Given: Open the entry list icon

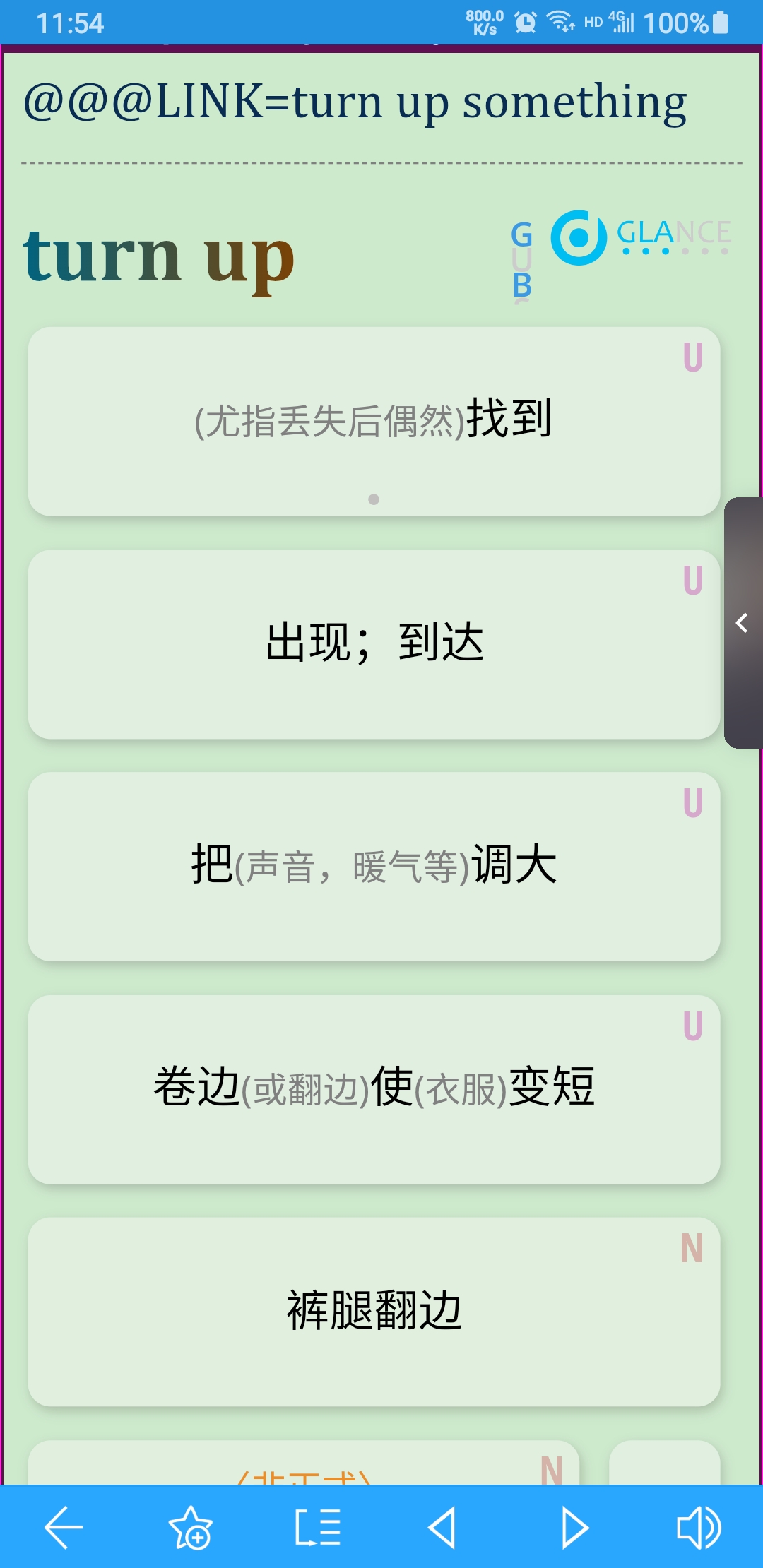Looking at the screenshot, I should tap(318, 1527).
